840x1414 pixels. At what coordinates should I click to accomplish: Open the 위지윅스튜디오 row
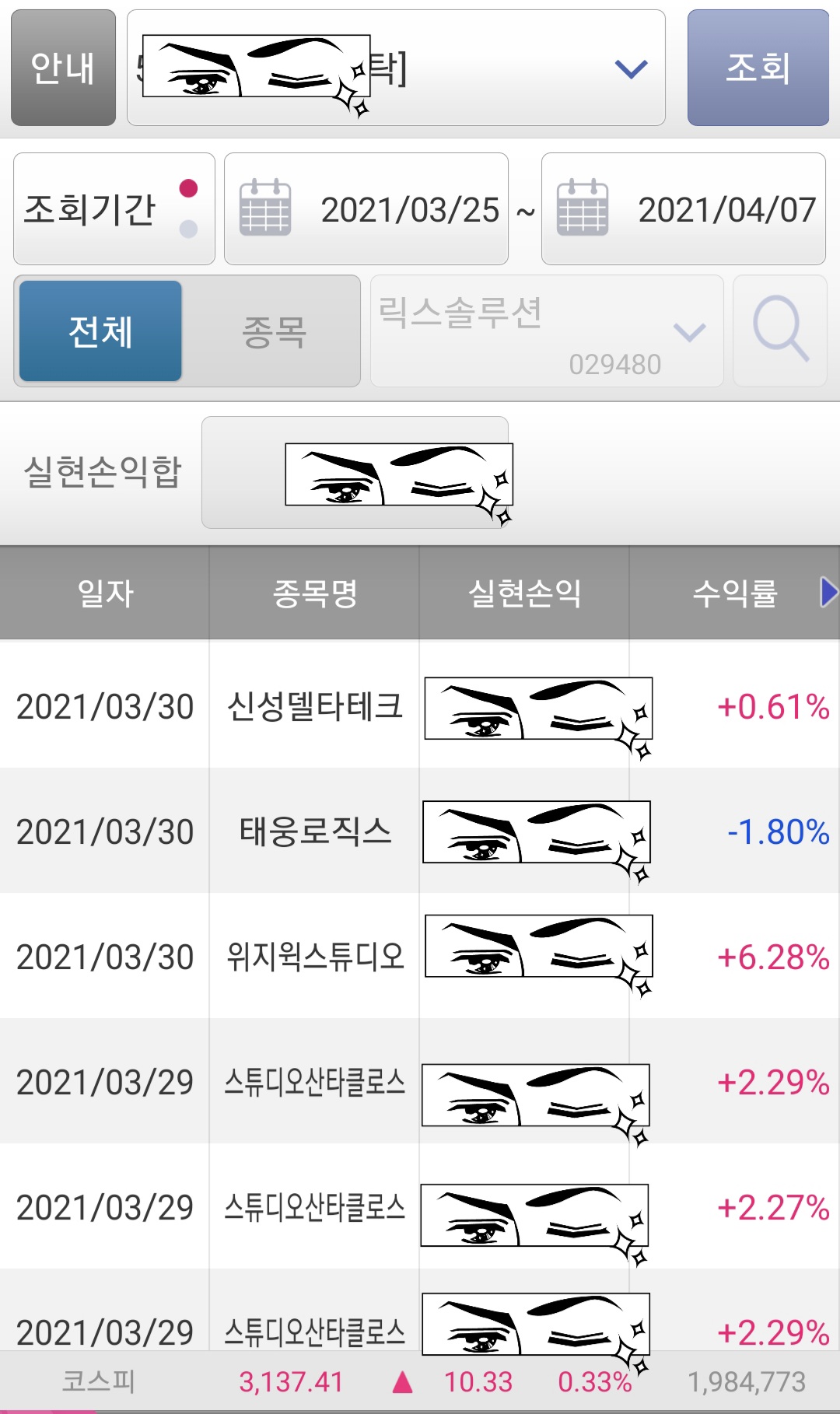click(x=314, y=957)
